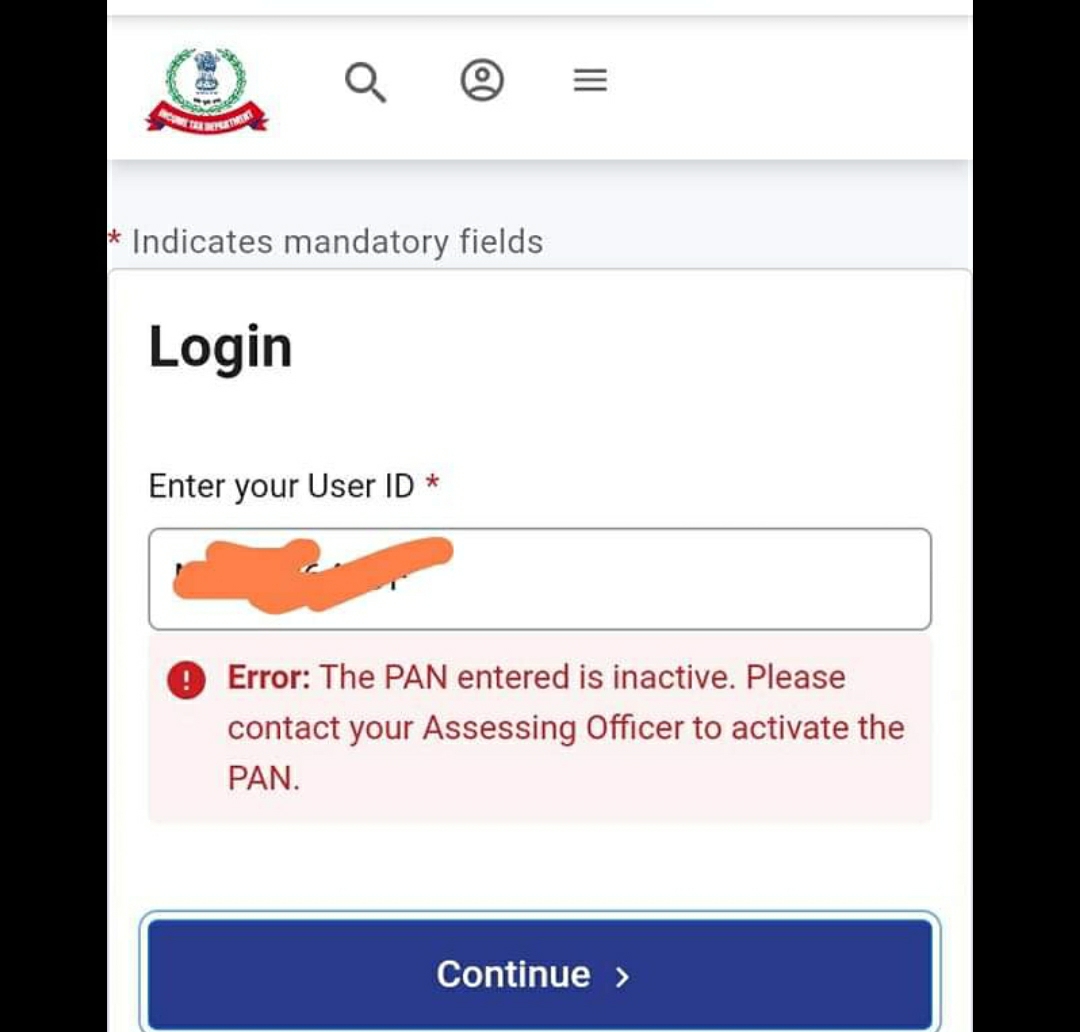The width and height of the screenshot is (1080, 1032).
Task: Open the user profile icon
Action: pyautogui.click(x=482, y=80)
